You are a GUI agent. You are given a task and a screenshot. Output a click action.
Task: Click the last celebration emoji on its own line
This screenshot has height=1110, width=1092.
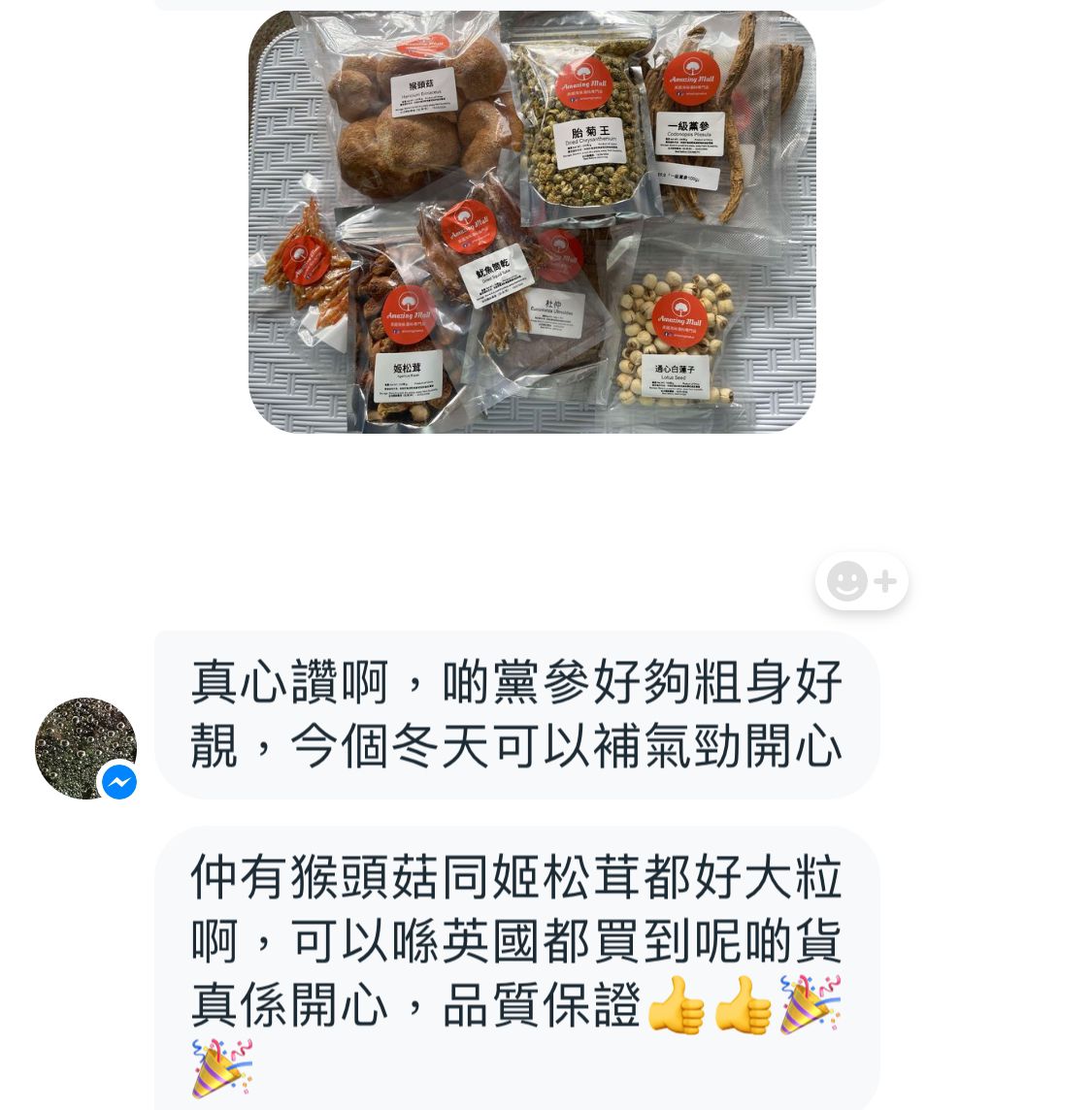tap(221, 1067)
